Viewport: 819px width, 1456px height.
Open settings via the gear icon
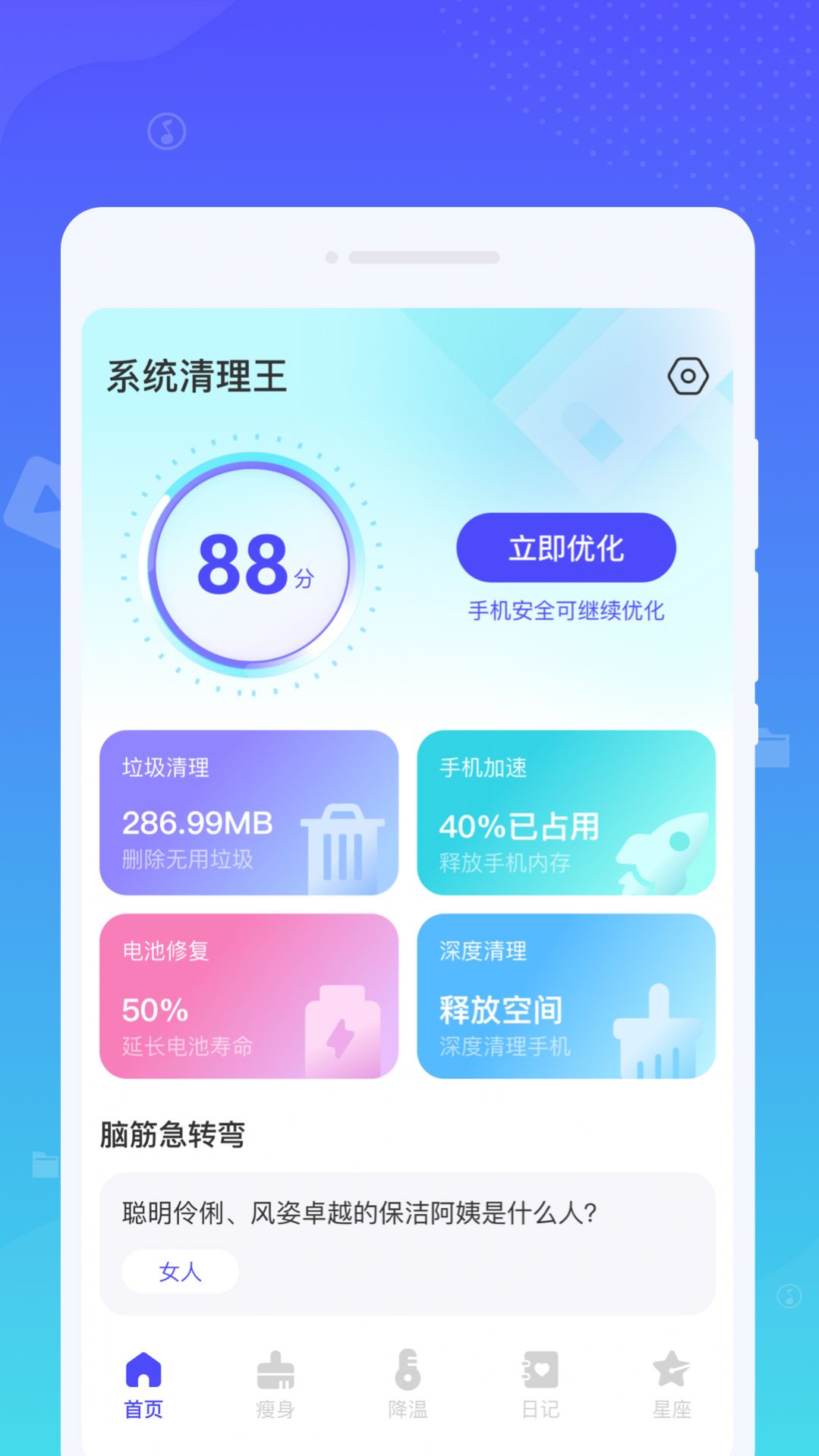click(x=688, y=375)
